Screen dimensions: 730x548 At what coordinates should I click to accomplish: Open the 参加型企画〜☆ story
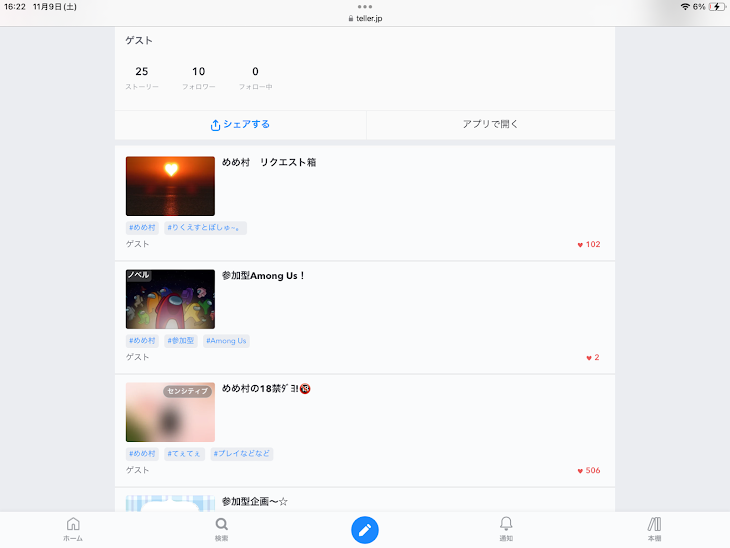point(255,501)
